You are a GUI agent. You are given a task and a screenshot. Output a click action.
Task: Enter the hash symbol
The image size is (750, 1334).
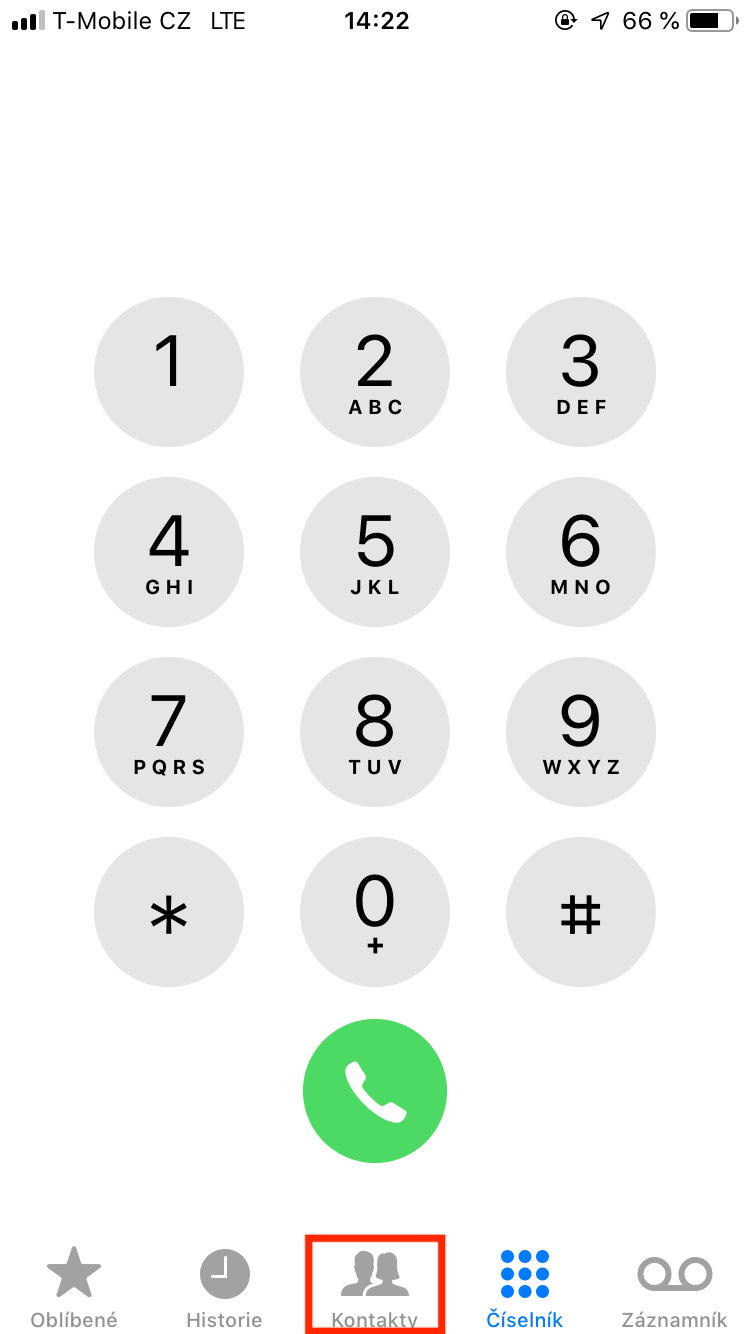point(581,912)
